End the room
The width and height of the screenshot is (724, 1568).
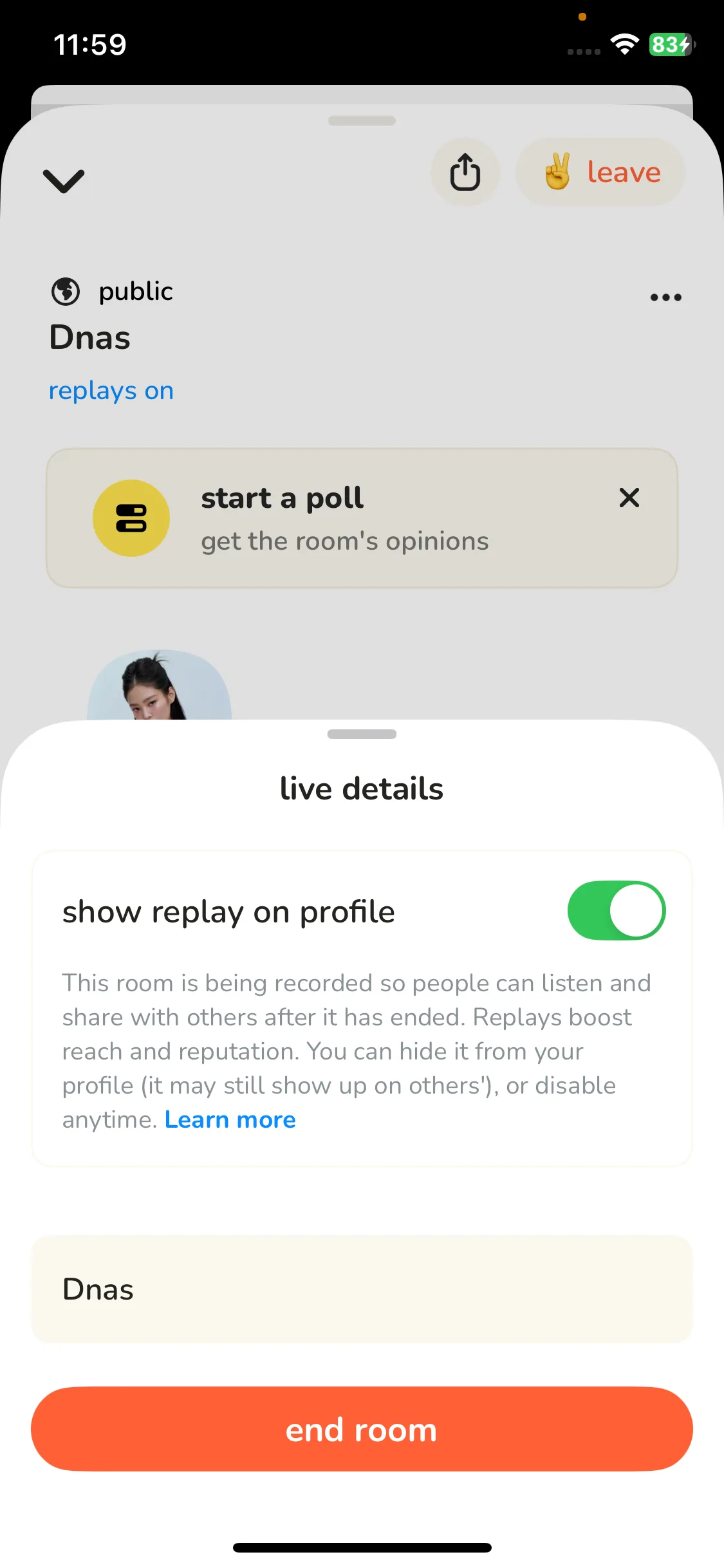coord(362,1430)
